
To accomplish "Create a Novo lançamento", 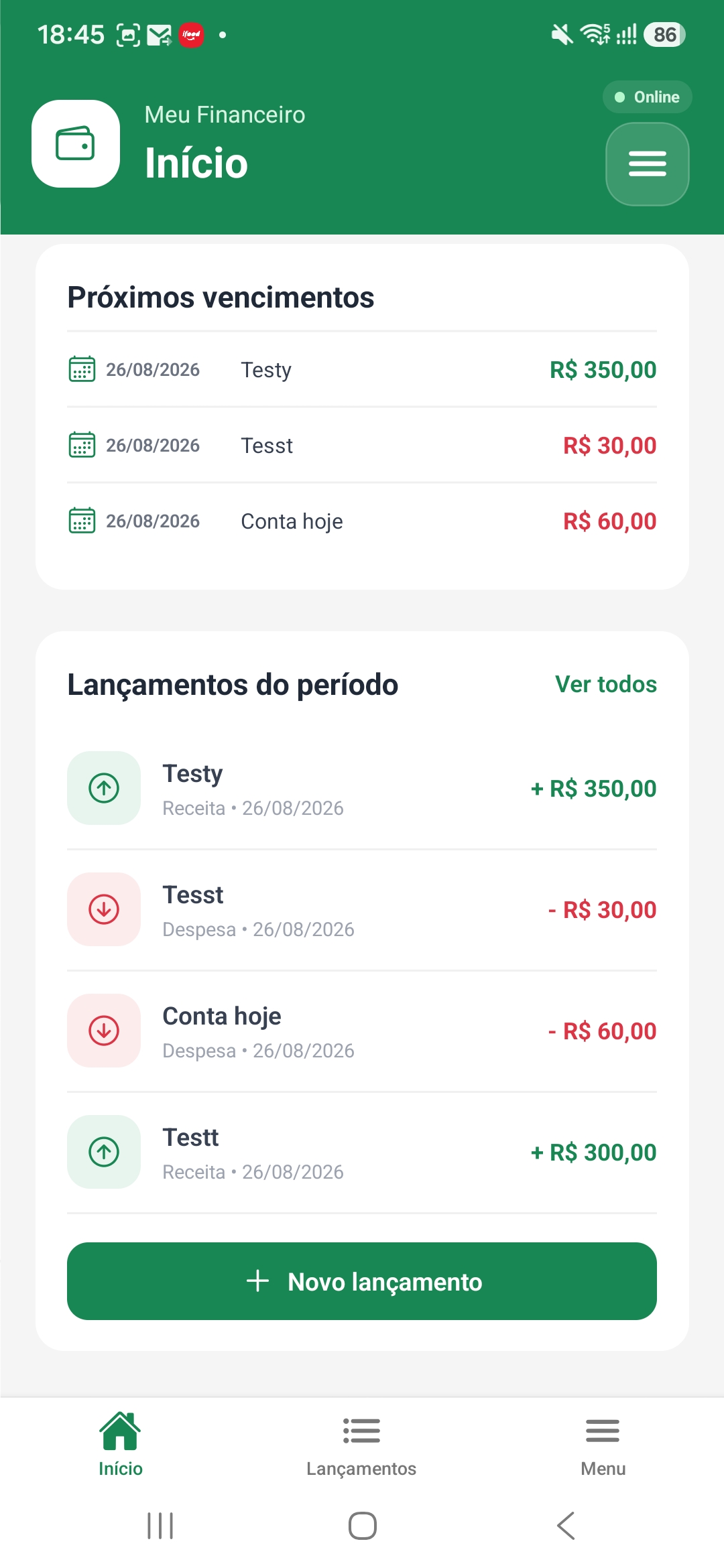I will click(x=362, y=1281).
